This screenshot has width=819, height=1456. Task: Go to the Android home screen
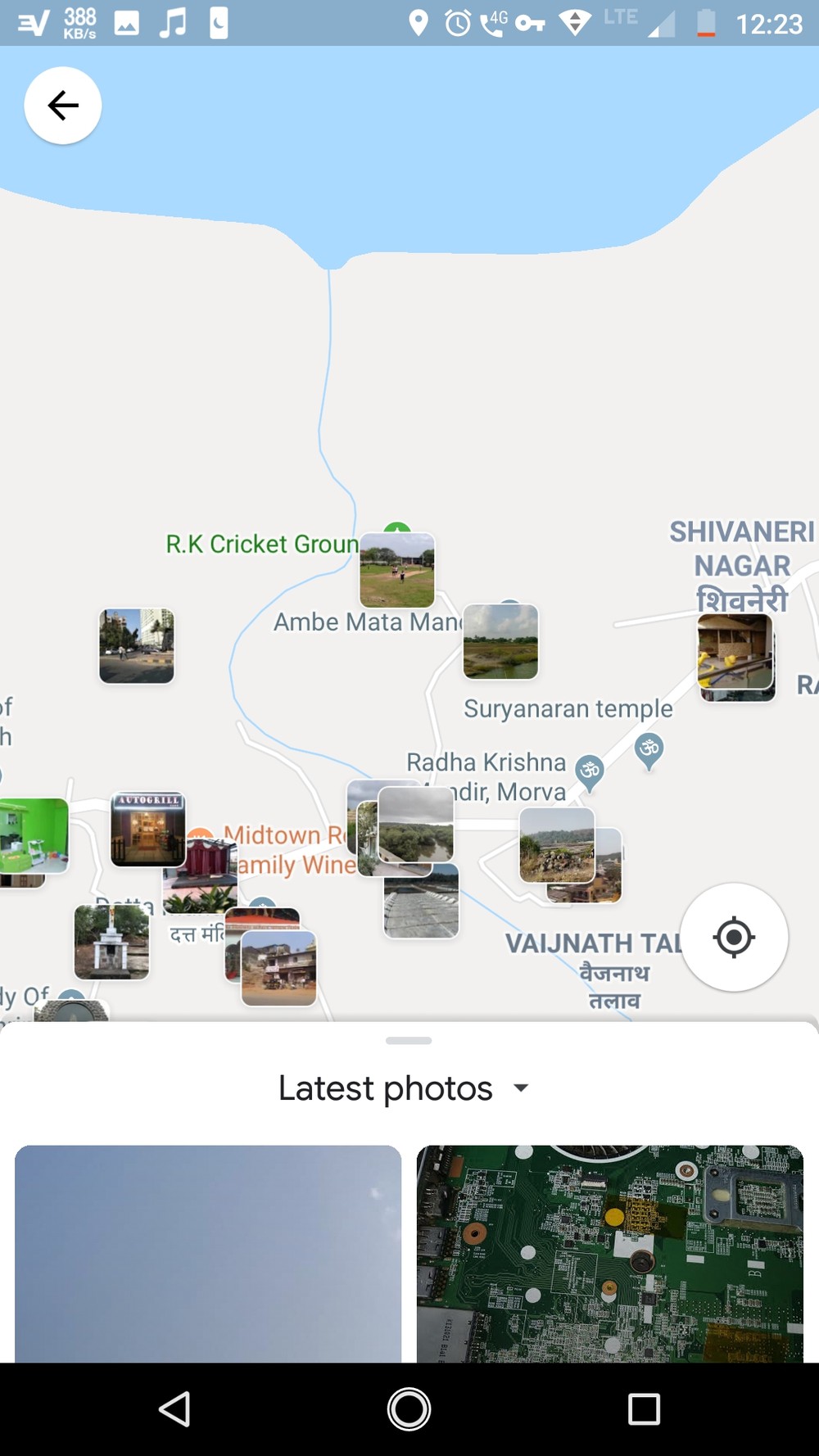coord(409,1409)
